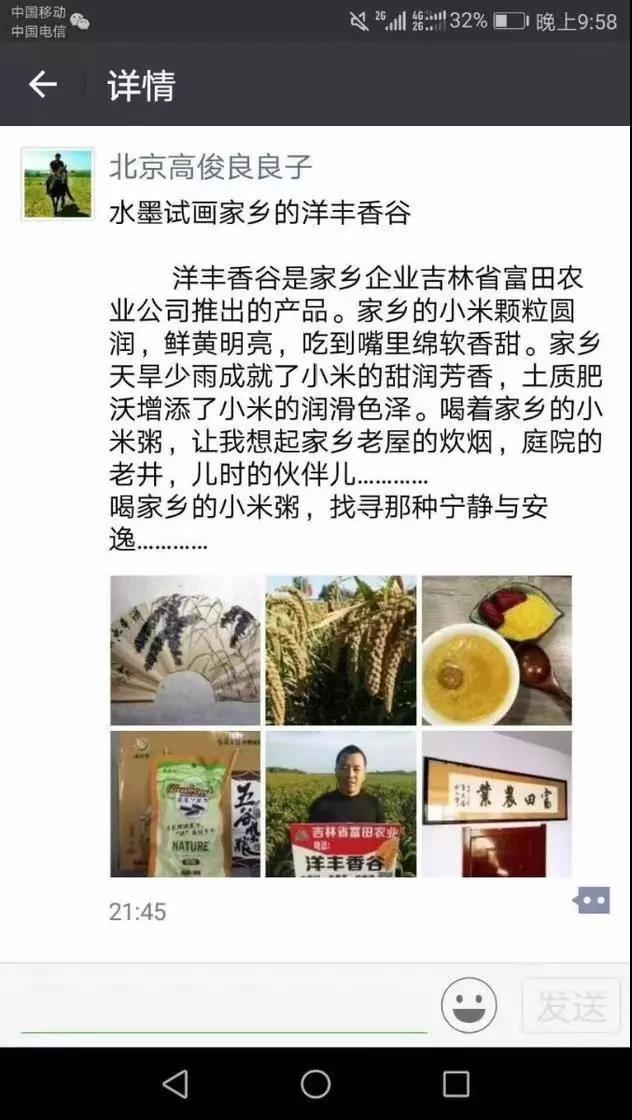View the photo of man holding 洋丰香谷 sign
The width and height of the screenshot is (632, 1120).
(x=341, y=804)
